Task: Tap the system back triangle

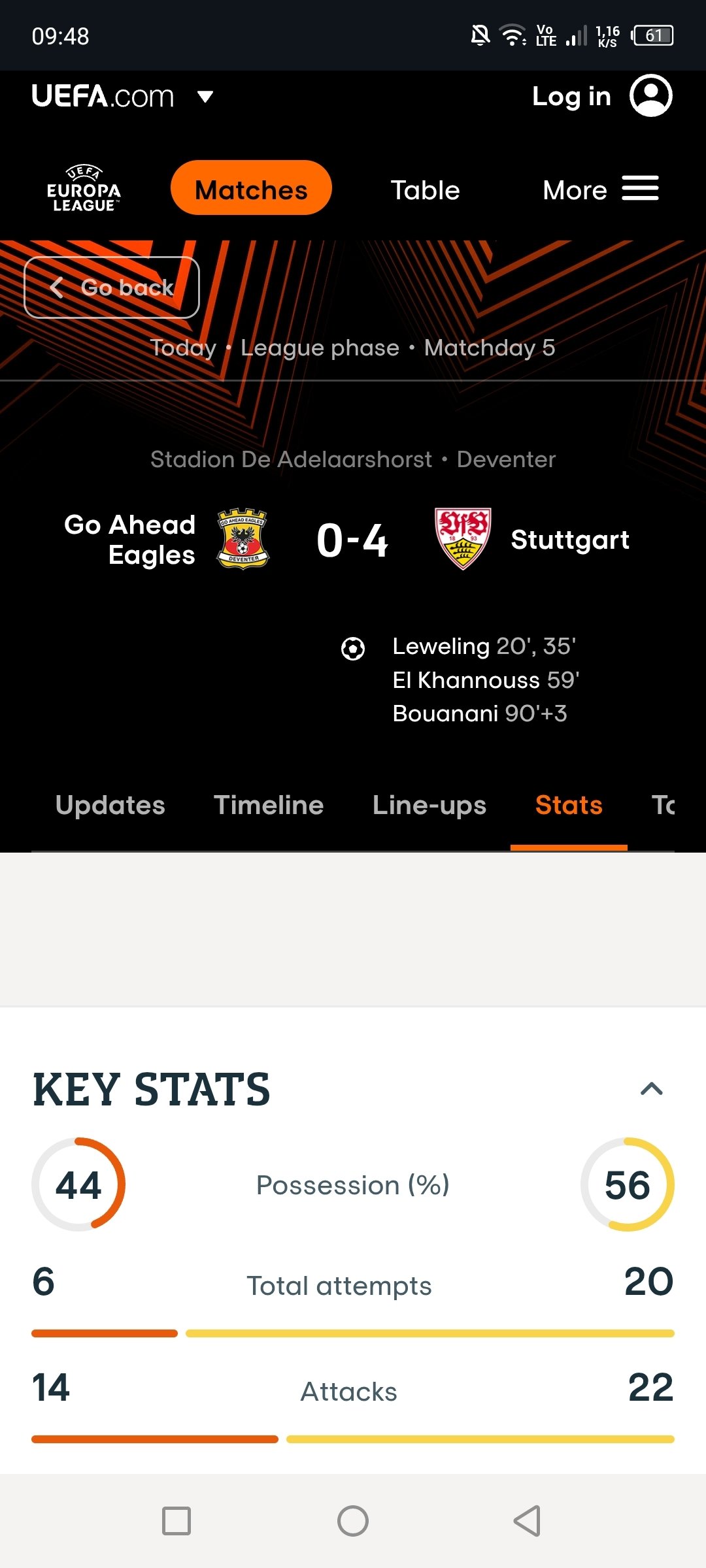Action: click(x=527, y=1521)
